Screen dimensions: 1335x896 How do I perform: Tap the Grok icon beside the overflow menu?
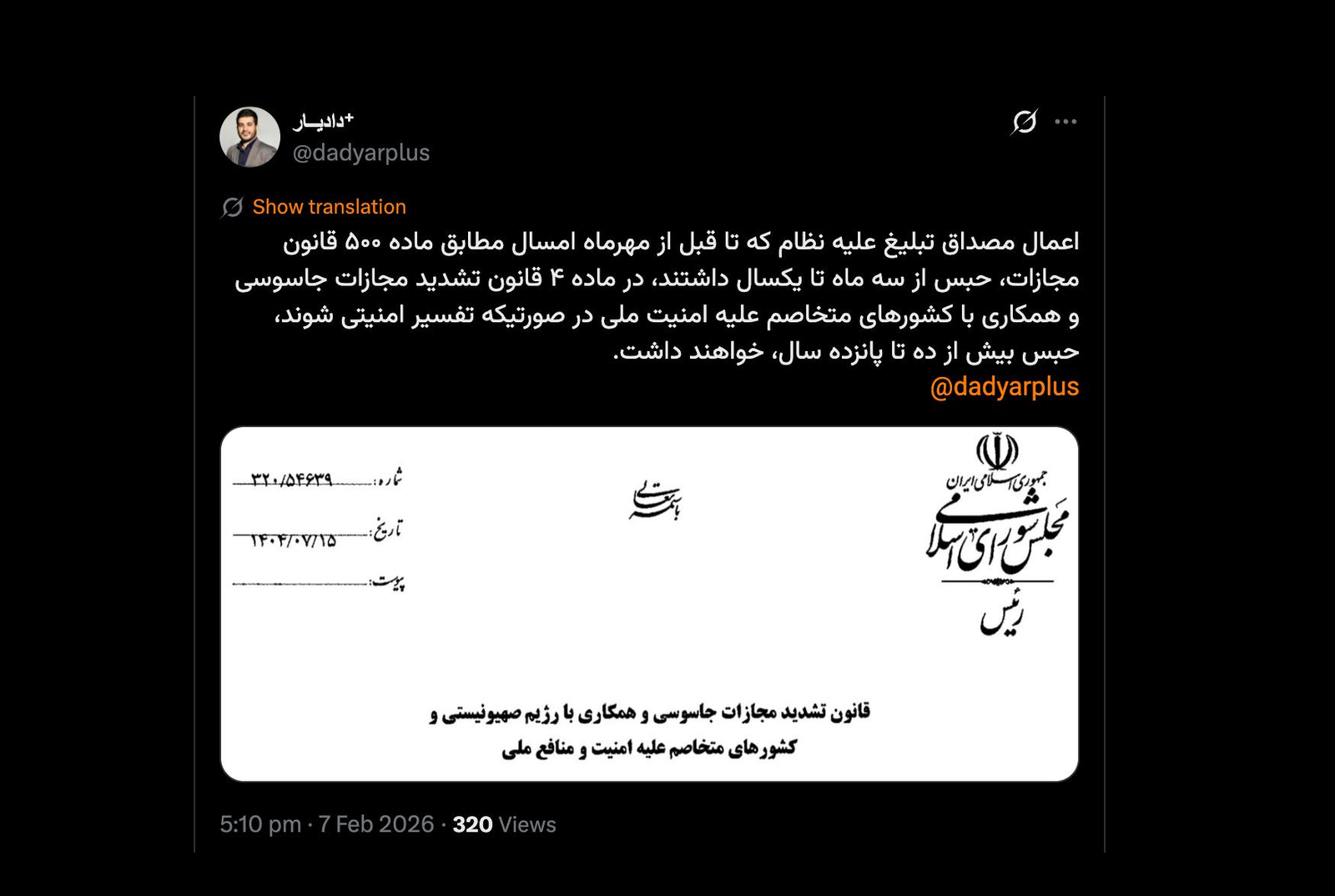pos(1024,122)
